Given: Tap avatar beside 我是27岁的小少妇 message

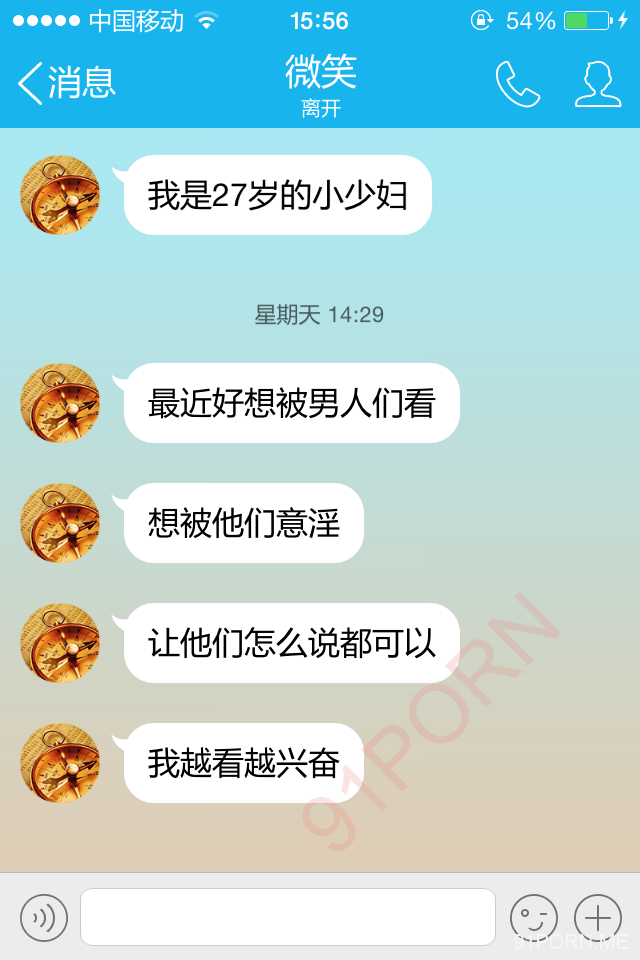Looking at the screenshot, I should [x=60, y=195].
